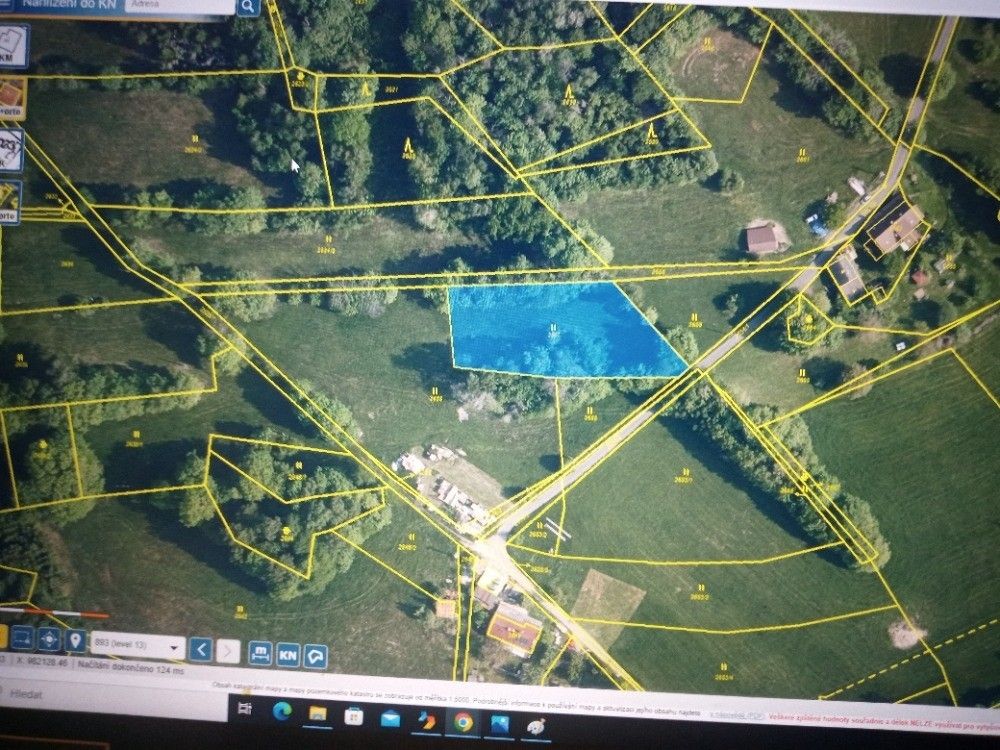This screenshot has width=1000, height=750.
Task: Open Microsoft Edge from the taskbar
Action: pyautogui.click(x=282, y=711)
